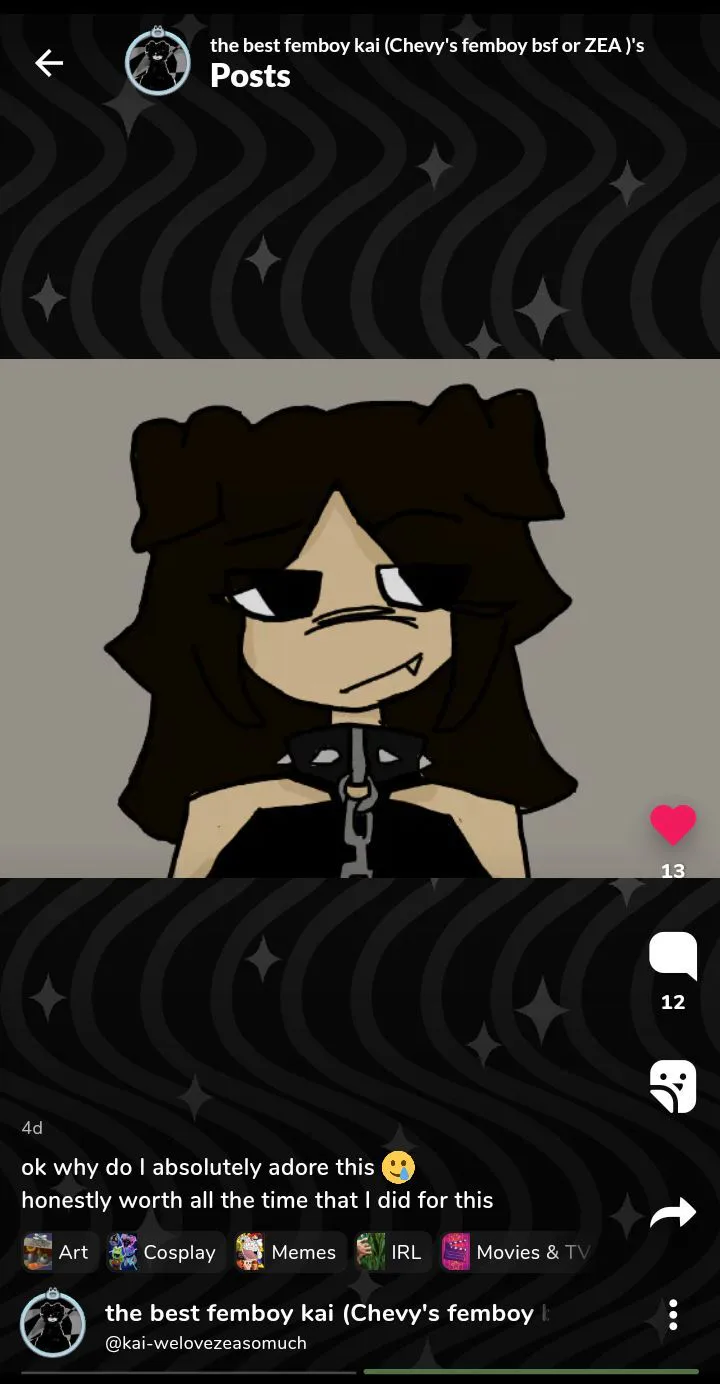Open the Movies & TV tag chip
Viewport: 720px width, 1384px height.
(518, 1252)
